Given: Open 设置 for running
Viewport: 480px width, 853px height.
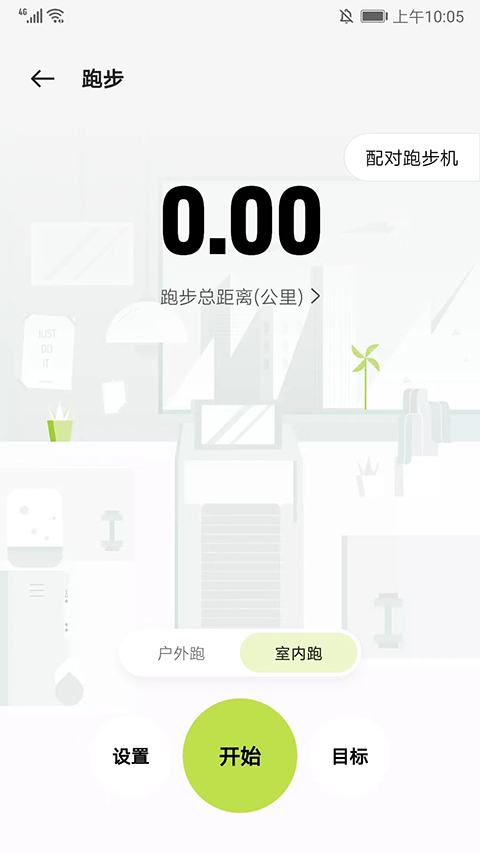Looking at the screenshot, I should point(131,756).
